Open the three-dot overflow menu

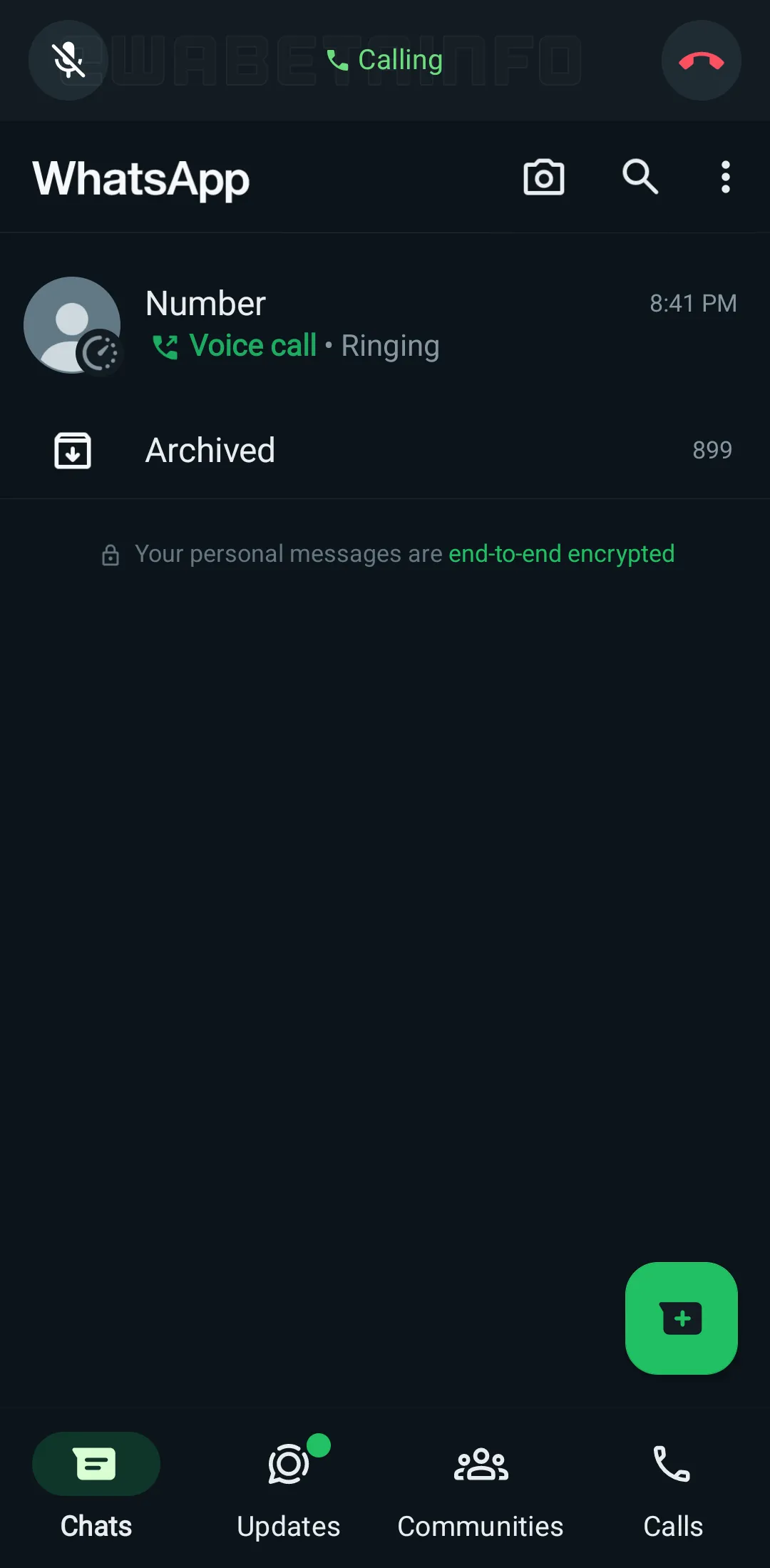725,177
